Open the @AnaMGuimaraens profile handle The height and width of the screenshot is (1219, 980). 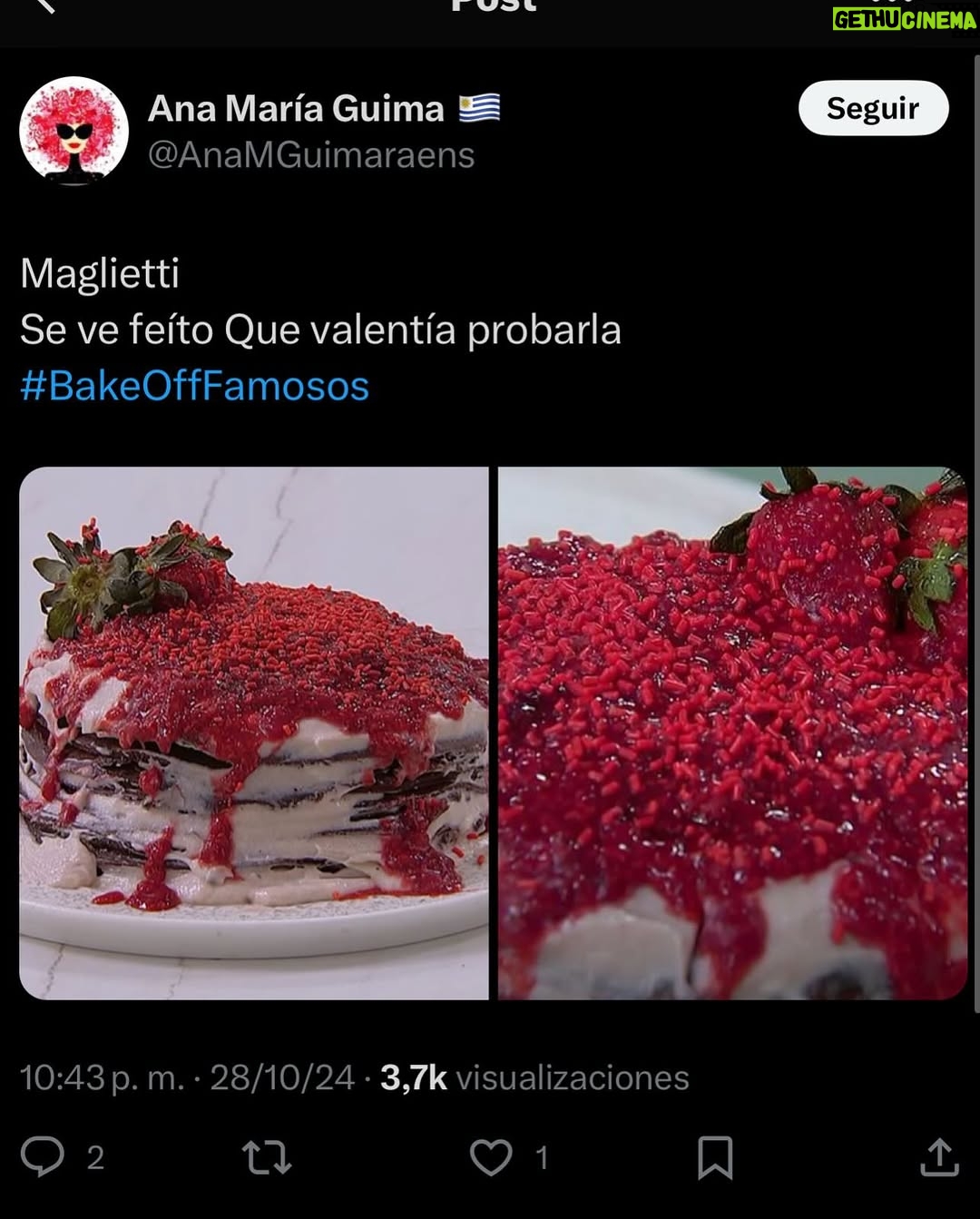click(311, 155)
